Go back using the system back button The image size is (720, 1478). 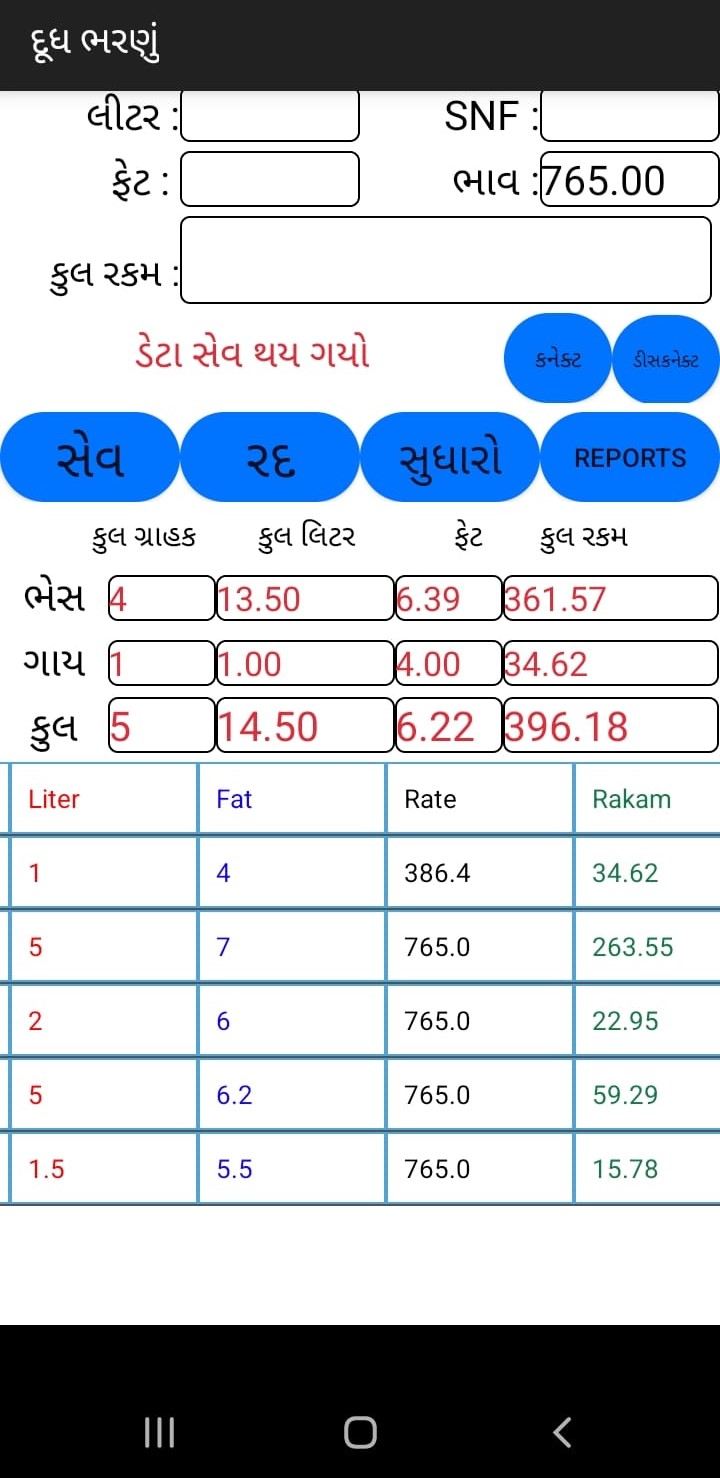click(562, 1432)
